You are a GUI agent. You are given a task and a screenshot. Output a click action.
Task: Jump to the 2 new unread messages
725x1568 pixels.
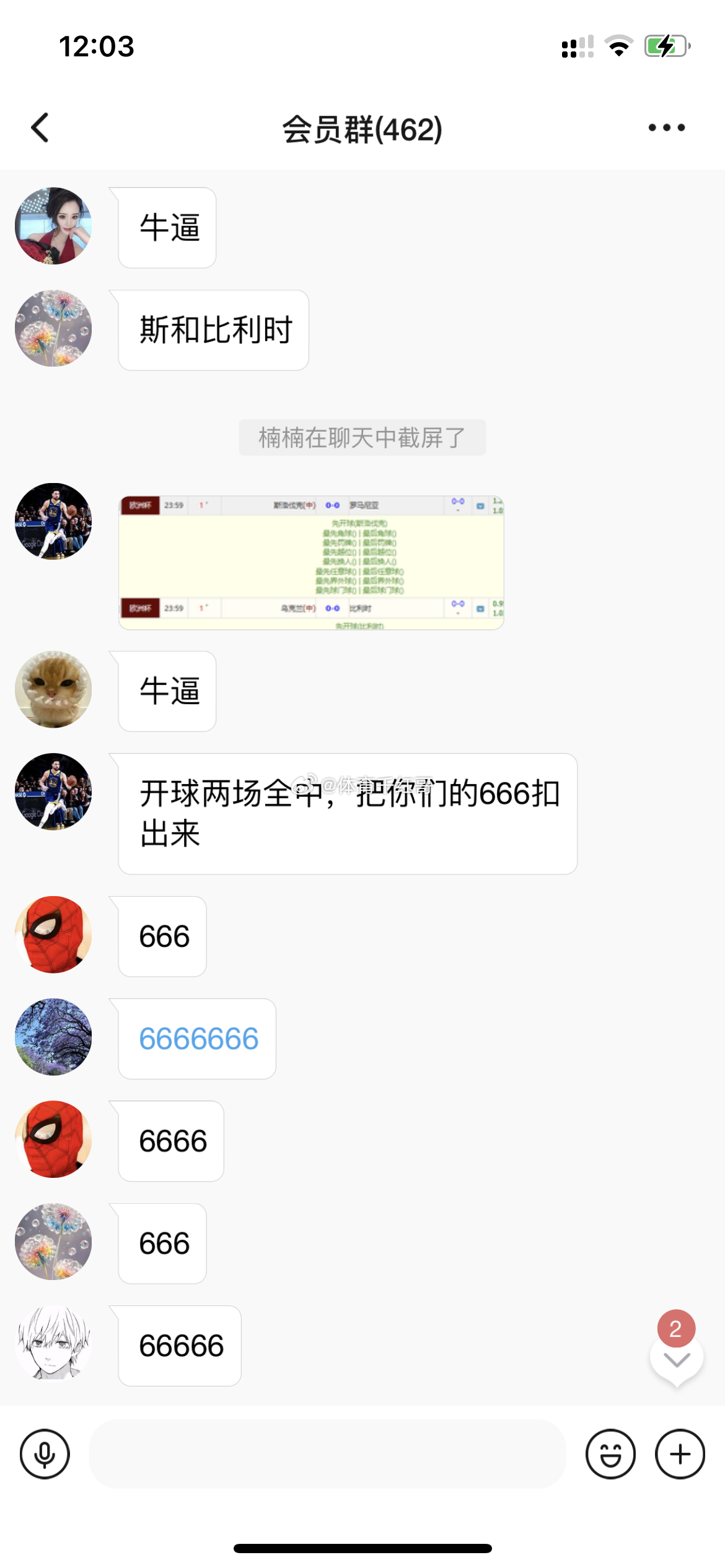click(x=676, y=1349)
